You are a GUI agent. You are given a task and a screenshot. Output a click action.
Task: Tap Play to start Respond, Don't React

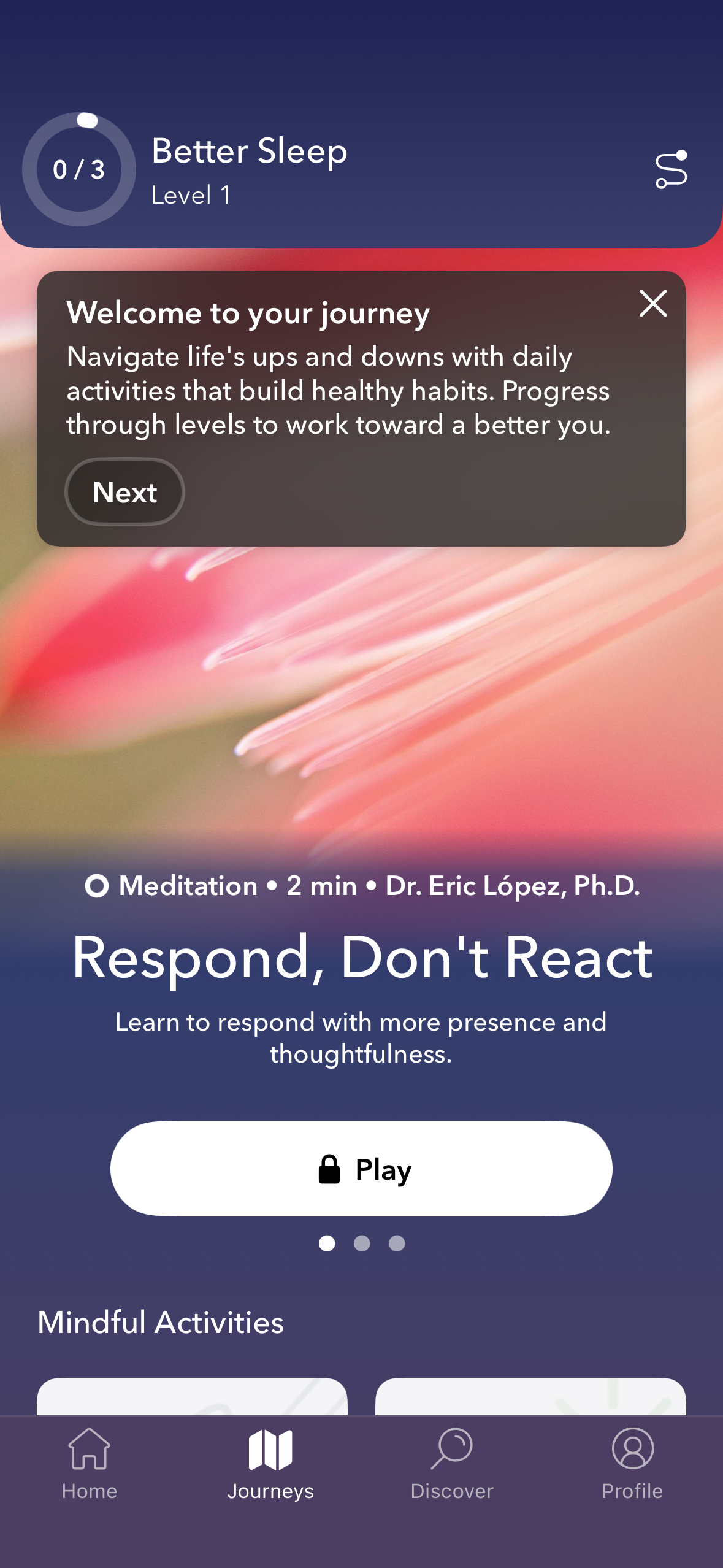361,1168
